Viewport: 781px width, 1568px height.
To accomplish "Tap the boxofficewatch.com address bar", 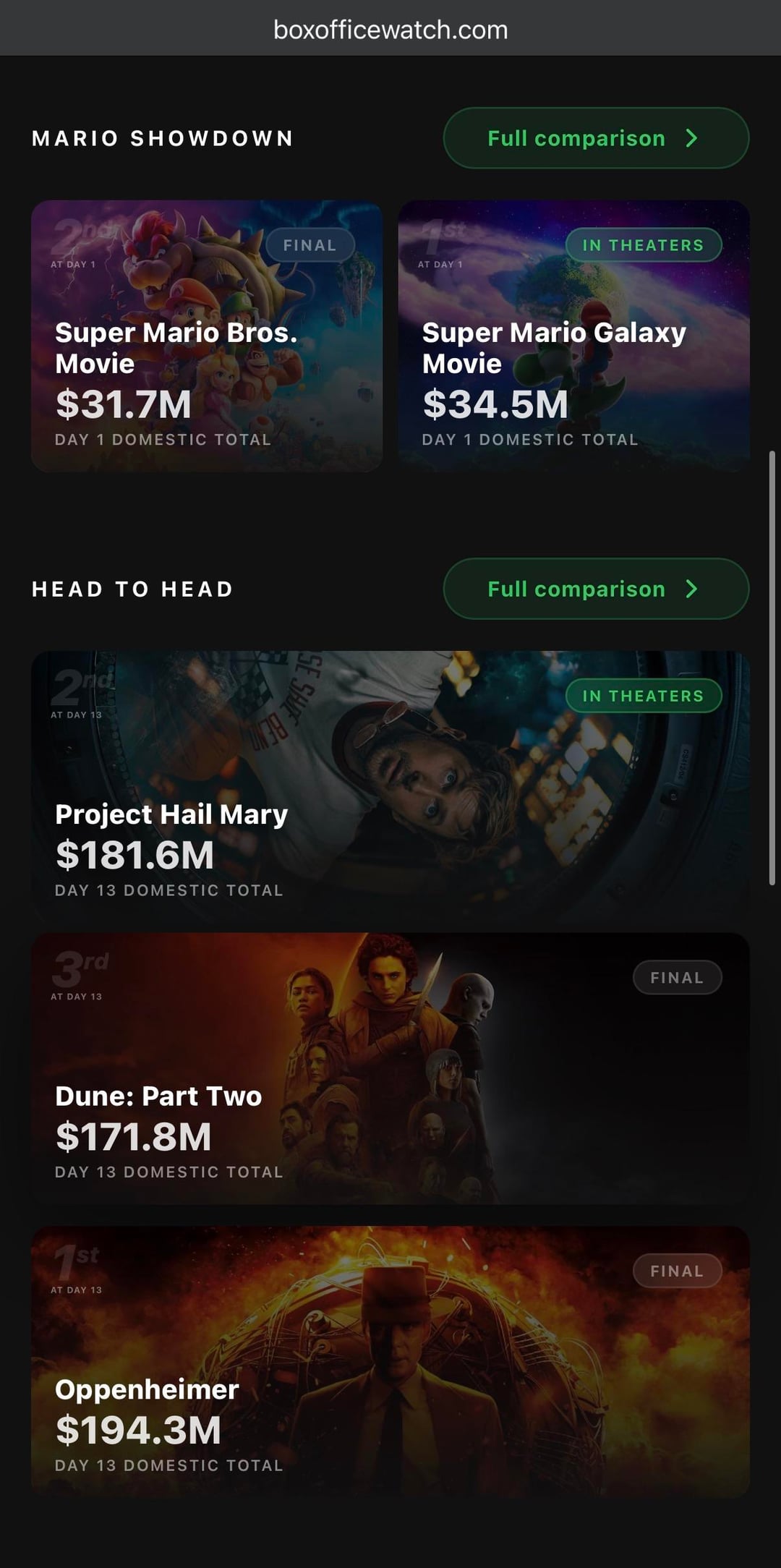I will [x=390, y=30].
